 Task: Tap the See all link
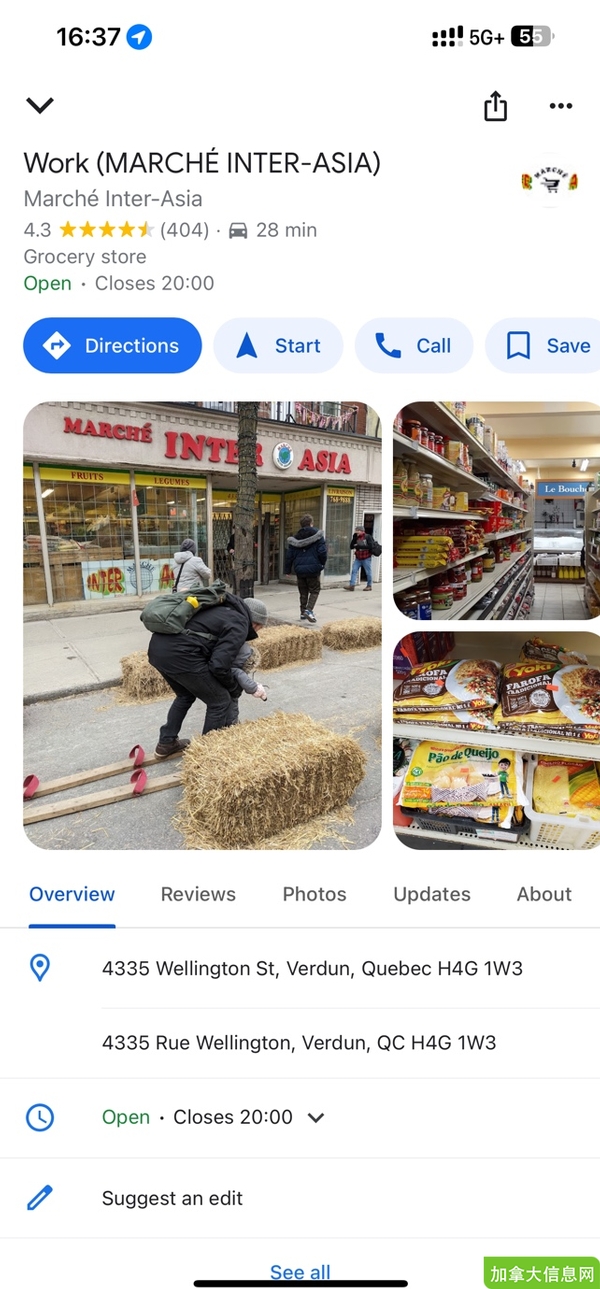coord(300,1271)
